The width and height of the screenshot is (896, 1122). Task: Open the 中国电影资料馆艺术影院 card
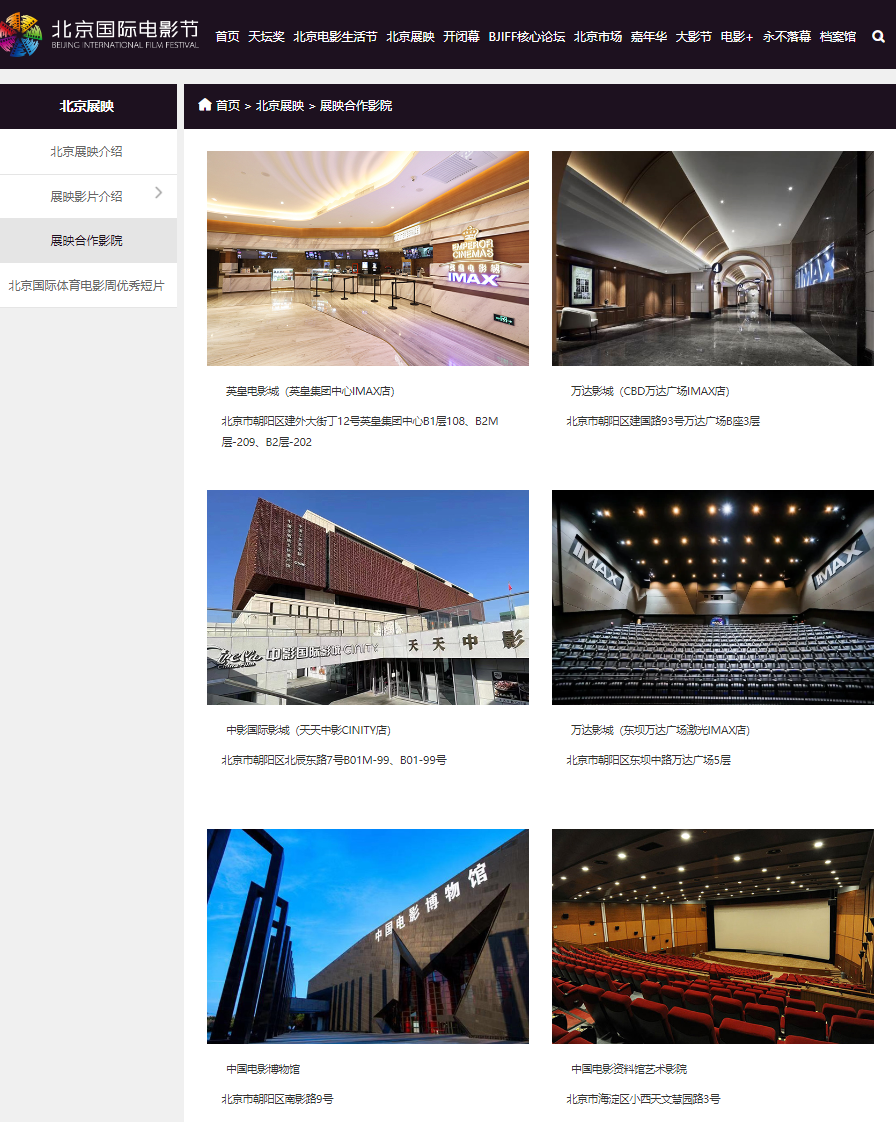(x=712, y=936)
